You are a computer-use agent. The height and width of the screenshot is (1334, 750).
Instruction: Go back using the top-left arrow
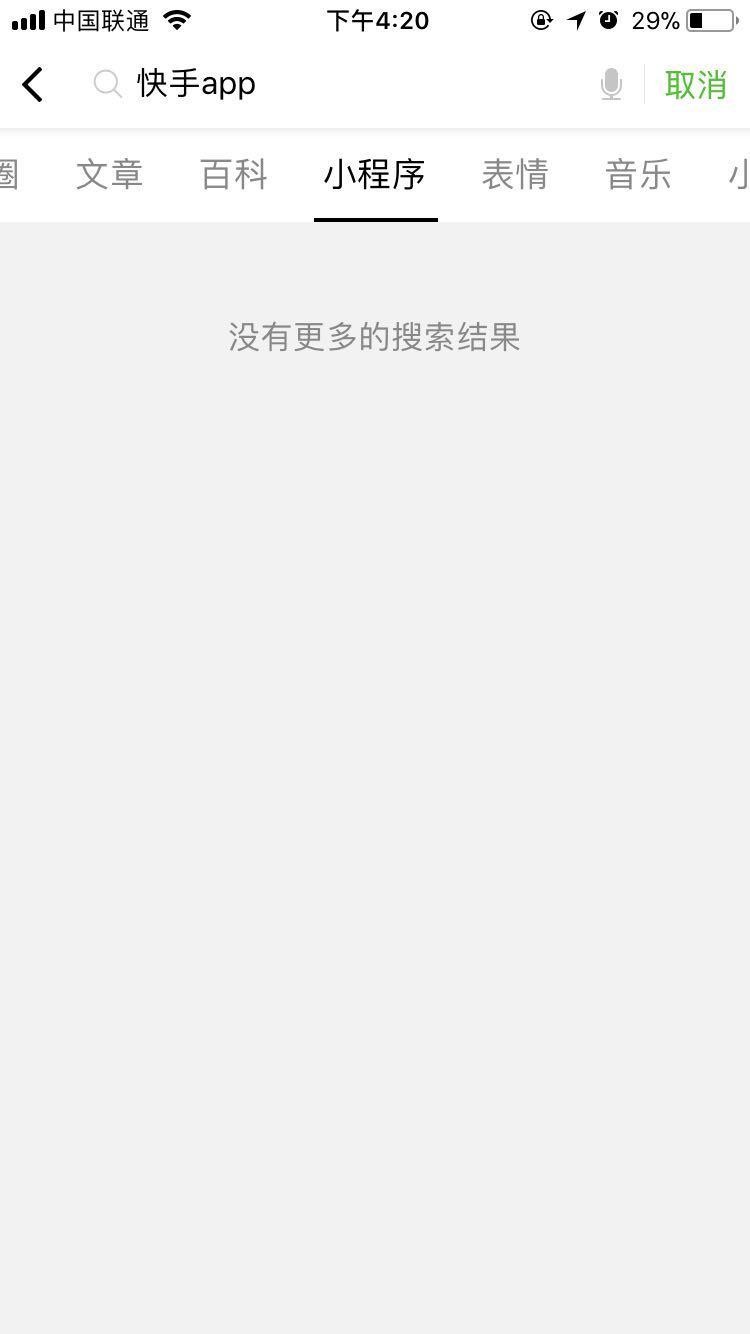click(x=33, y=85)
